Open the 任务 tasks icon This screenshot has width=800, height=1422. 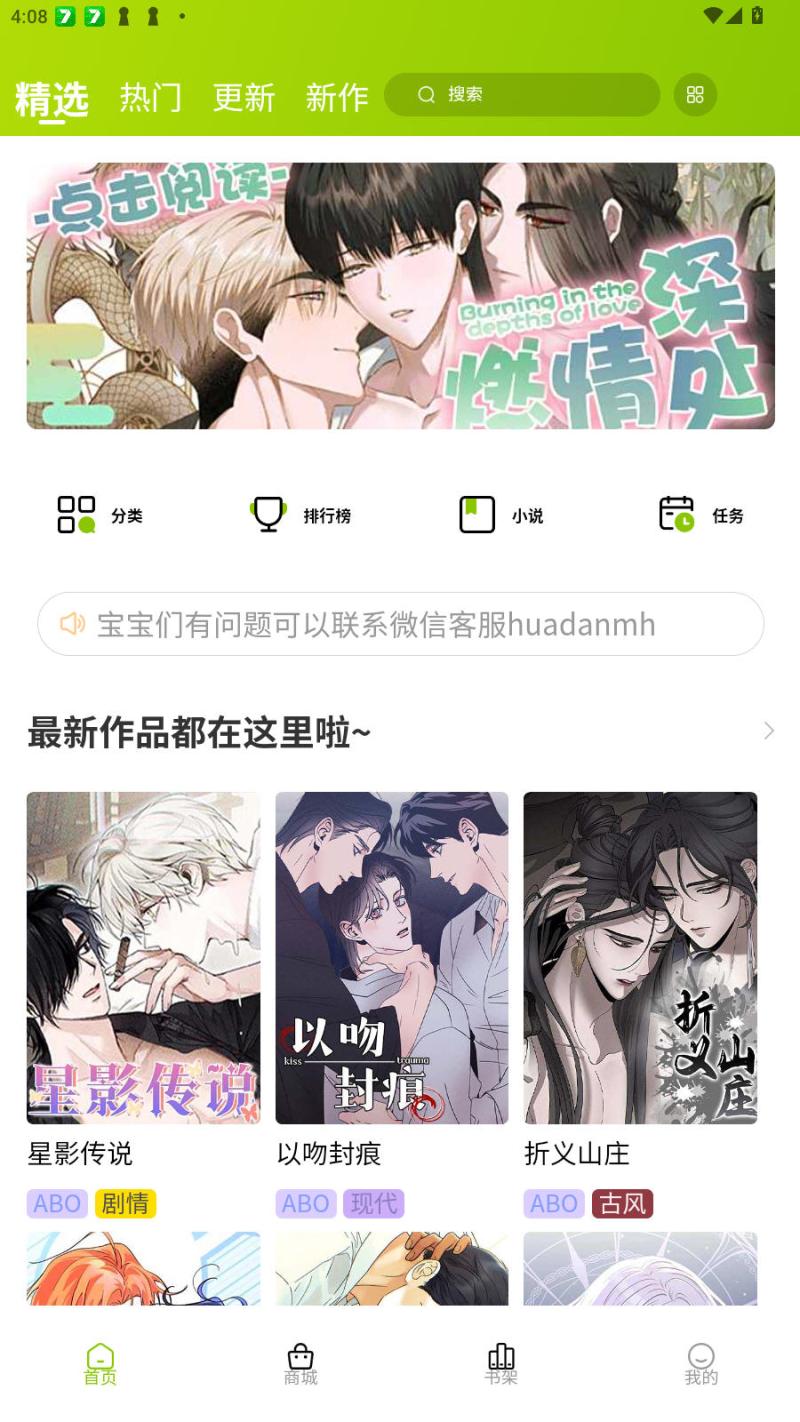(x=675, y=514)
